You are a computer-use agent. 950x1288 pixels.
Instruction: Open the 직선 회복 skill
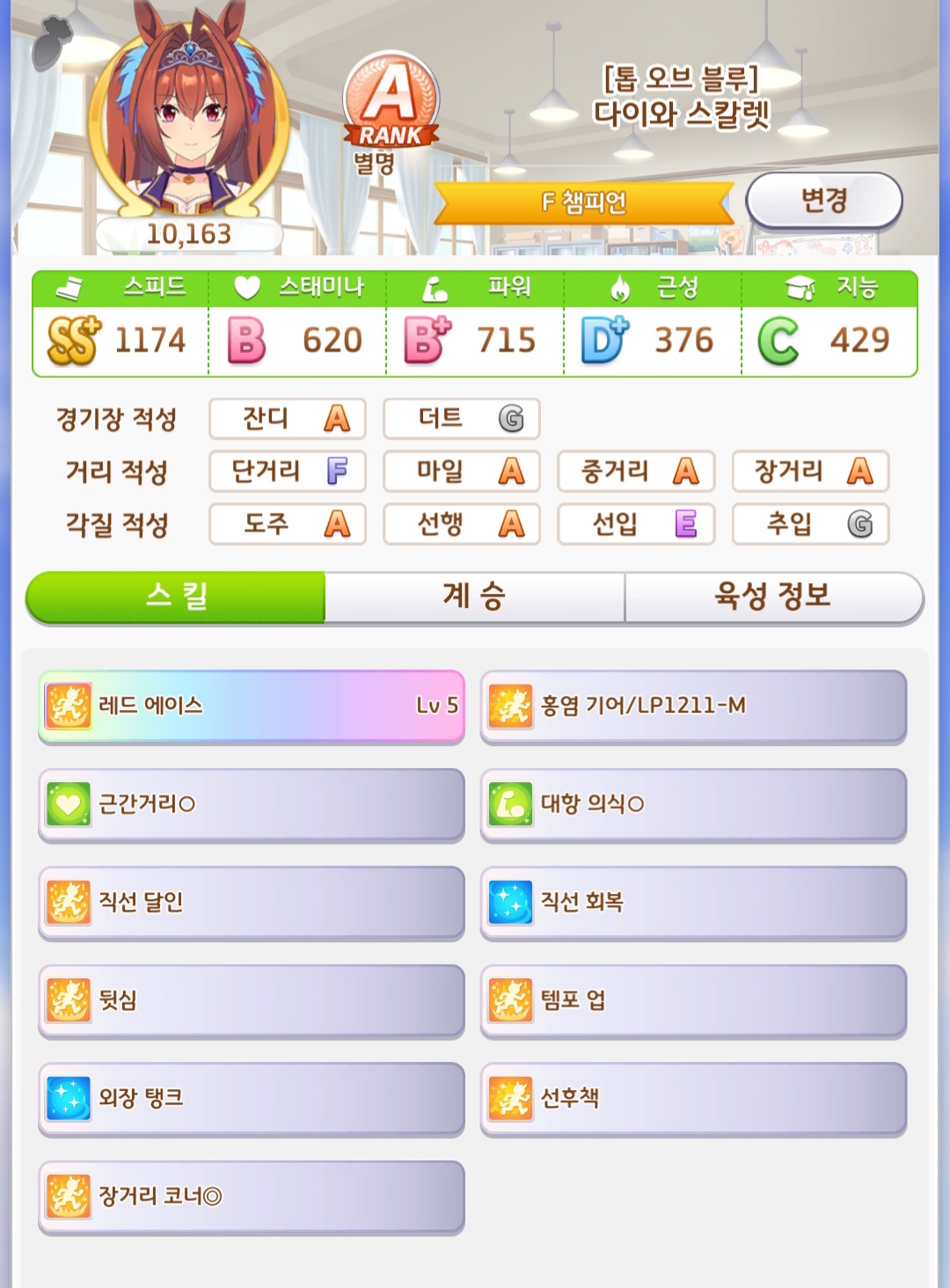693,902
